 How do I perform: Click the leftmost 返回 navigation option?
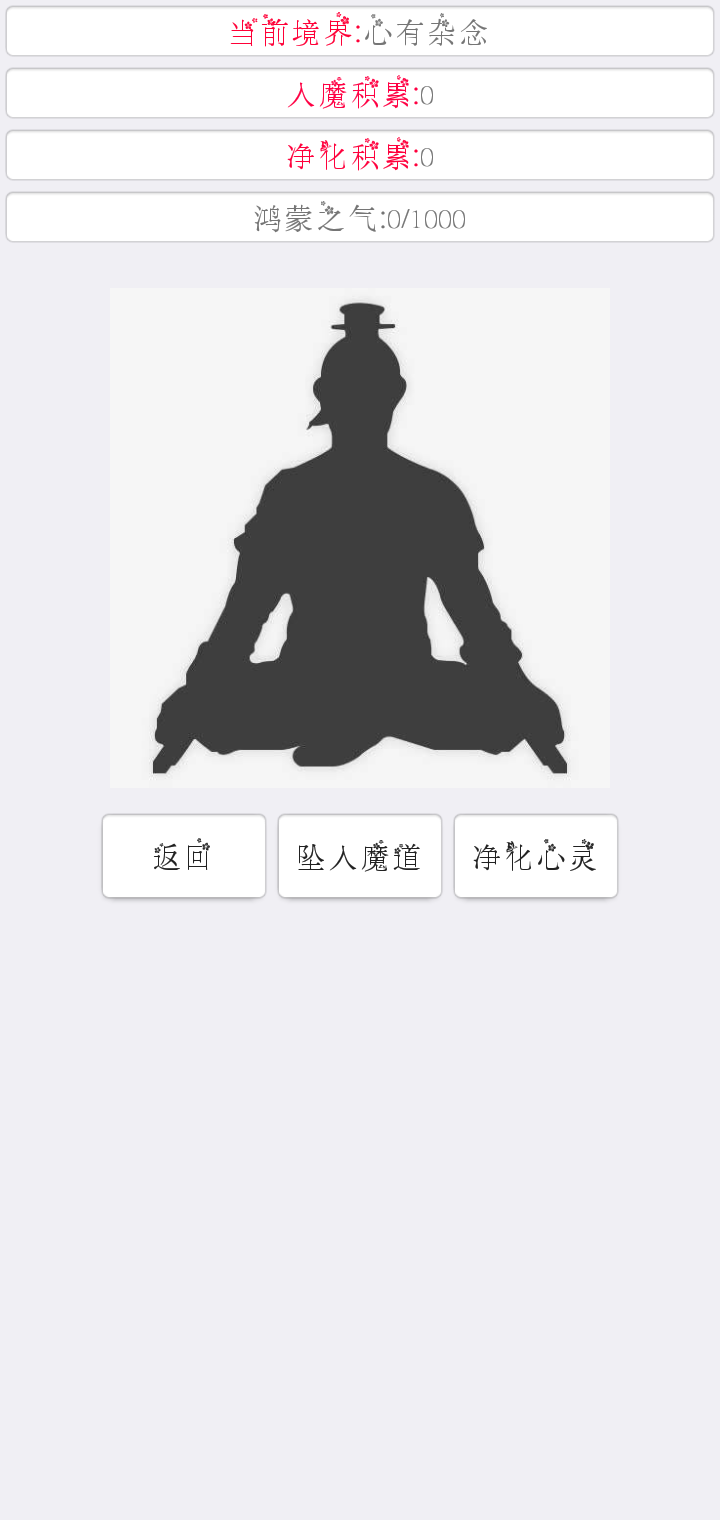click(x=184, y=856)
